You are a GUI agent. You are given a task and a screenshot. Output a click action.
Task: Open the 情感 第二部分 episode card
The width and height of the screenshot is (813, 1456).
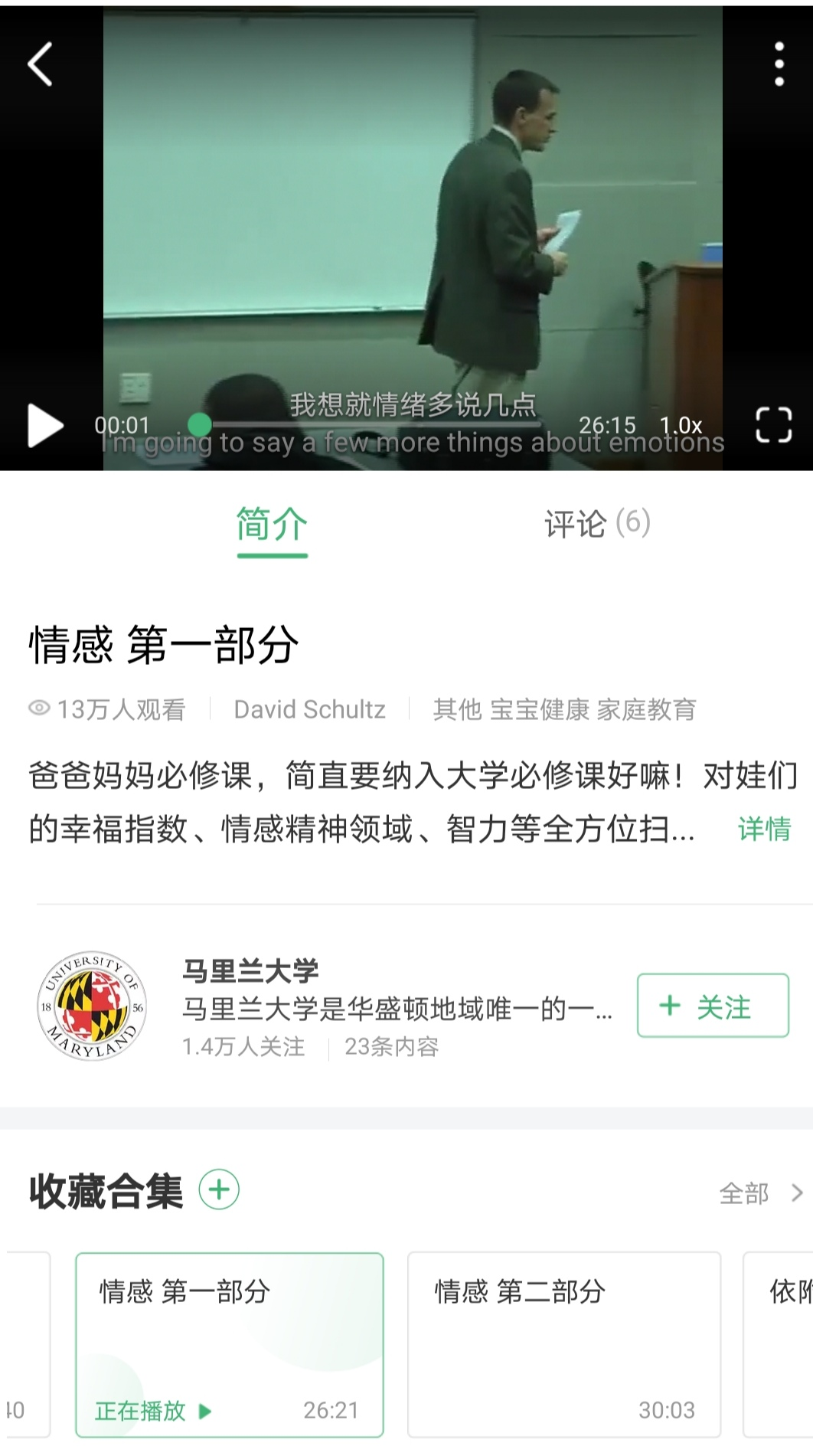[x=564, y=1344]
